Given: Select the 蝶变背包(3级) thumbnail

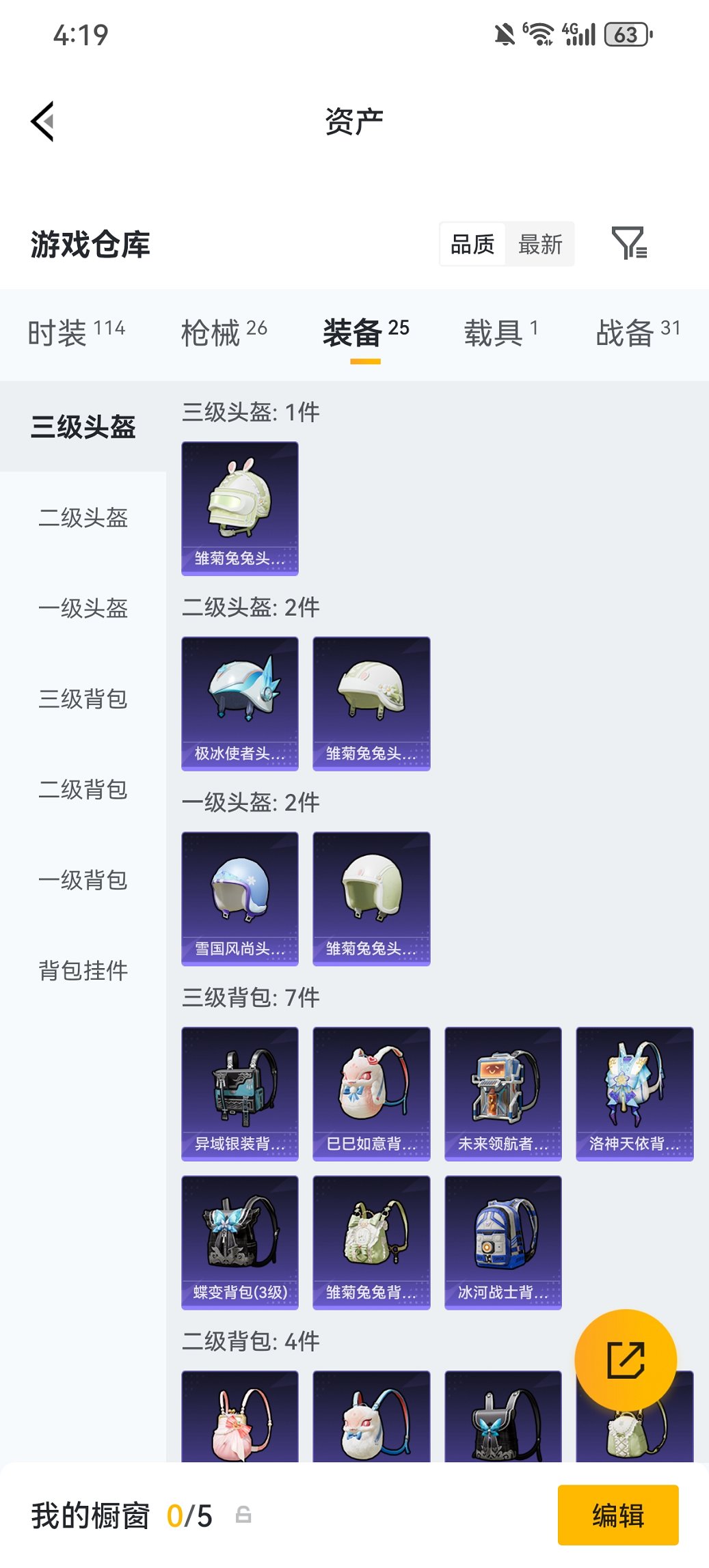Looking at the screenshot, I should 240,1241.
